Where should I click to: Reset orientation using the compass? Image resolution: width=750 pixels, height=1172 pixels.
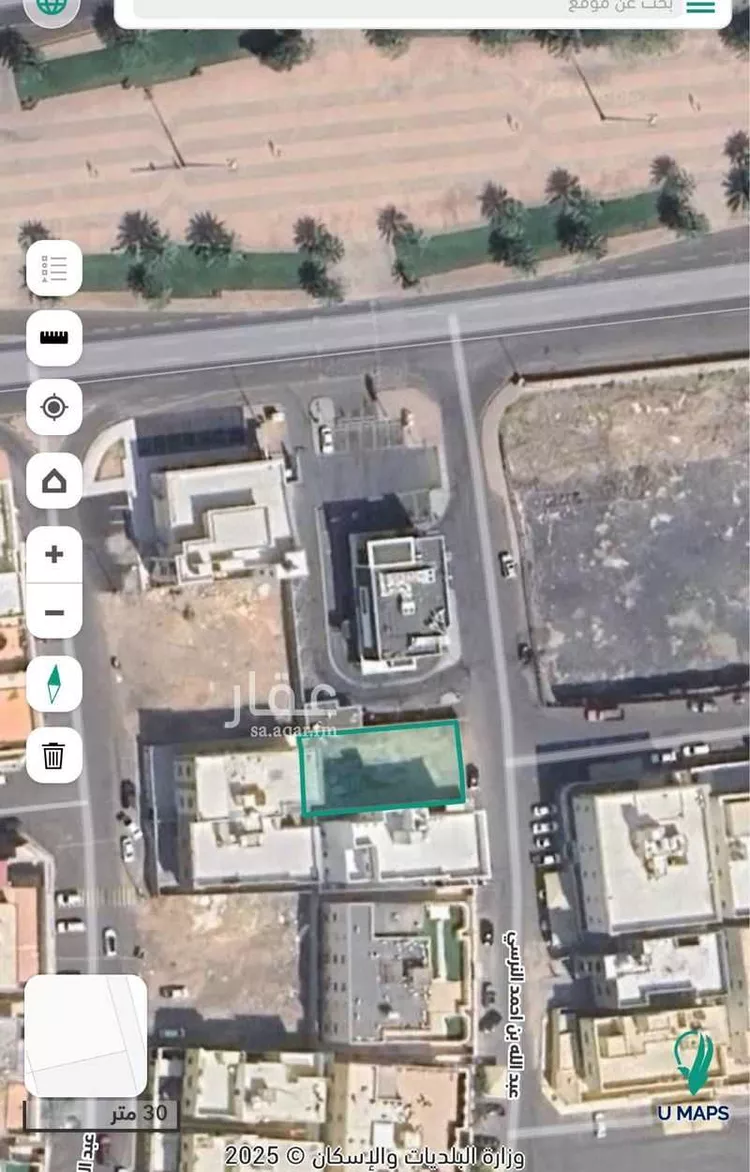point(54,684)
